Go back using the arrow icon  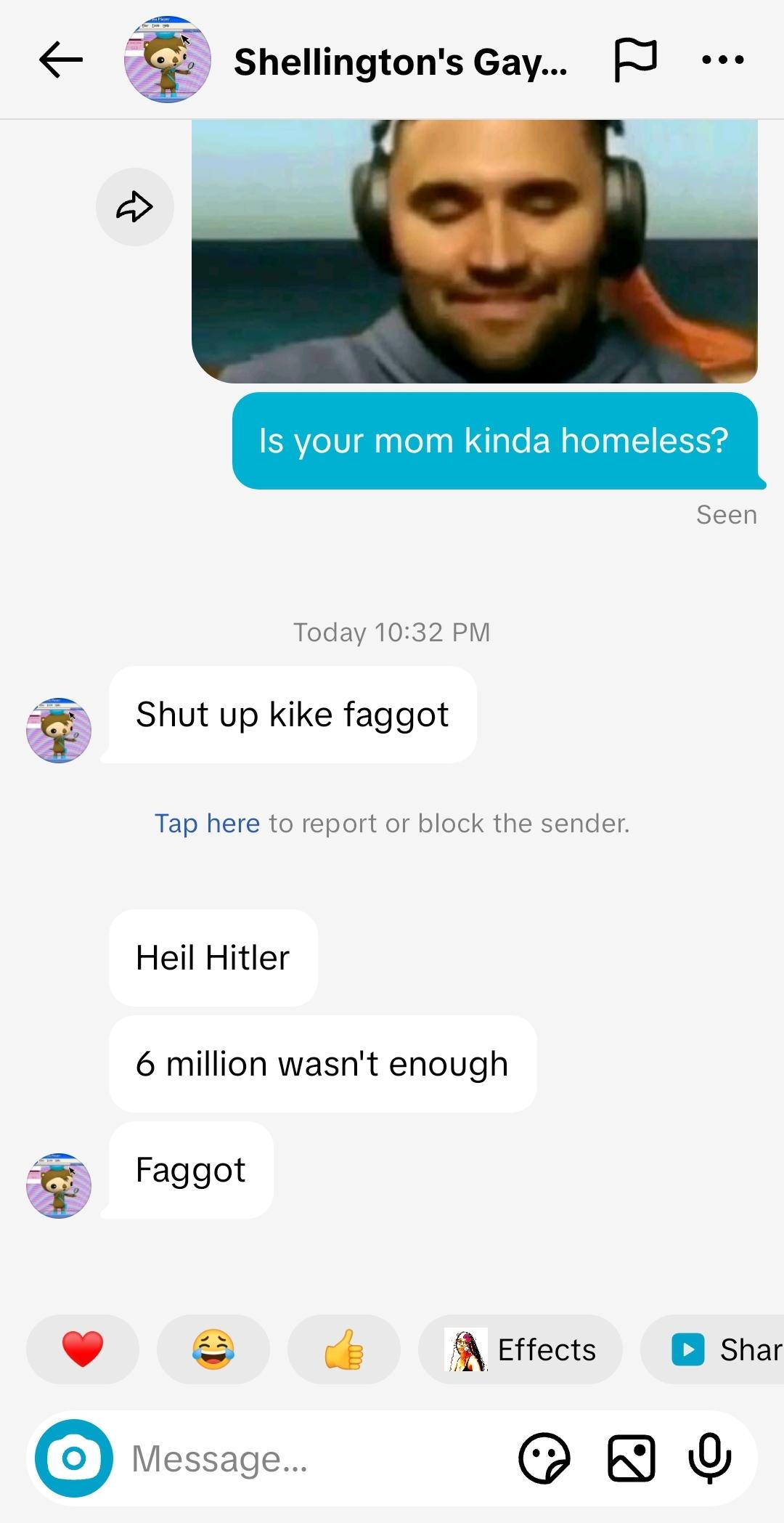(x=61, y=60)
